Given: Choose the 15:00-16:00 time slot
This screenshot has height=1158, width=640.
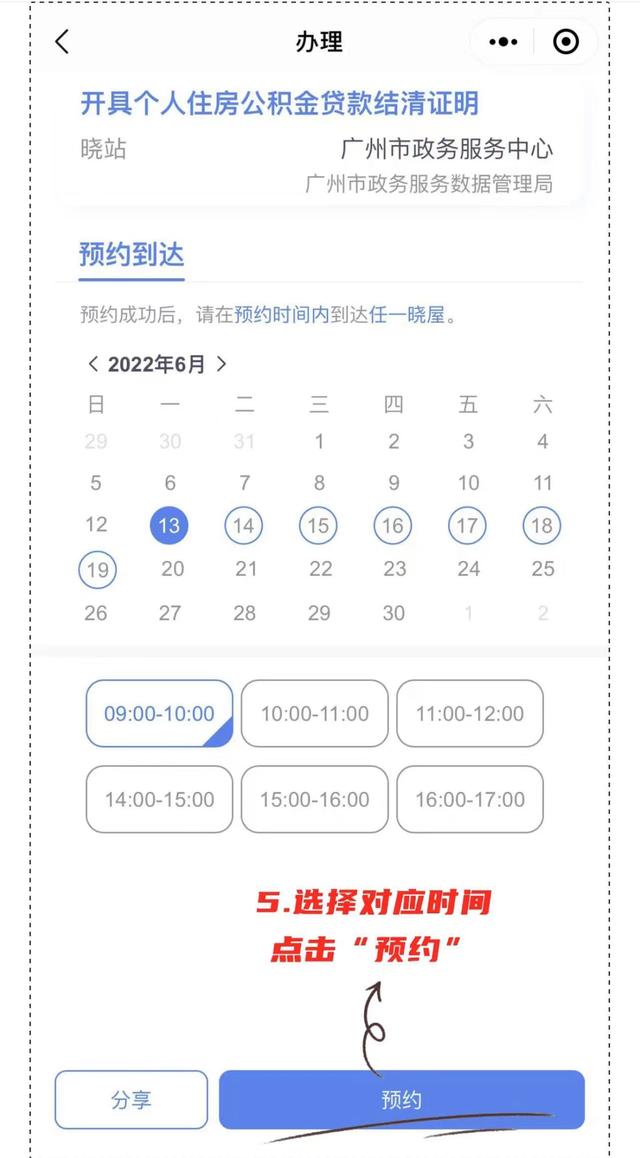Looking at the screenshot, I should pyautogui.click(x=314, y=800).
